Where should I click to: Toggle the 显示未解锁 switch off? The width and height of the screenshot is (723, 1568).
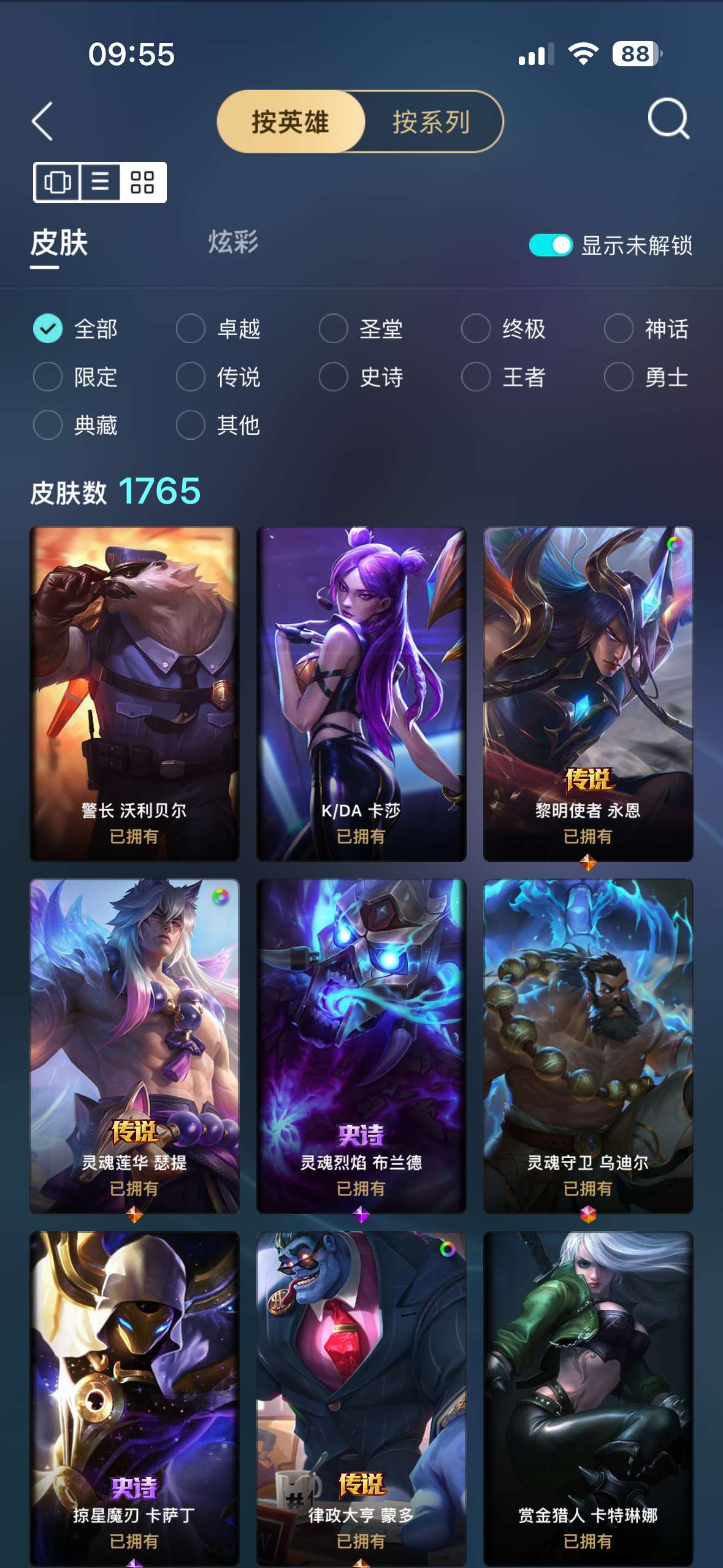pyautogui.click(x=551, y=245)
